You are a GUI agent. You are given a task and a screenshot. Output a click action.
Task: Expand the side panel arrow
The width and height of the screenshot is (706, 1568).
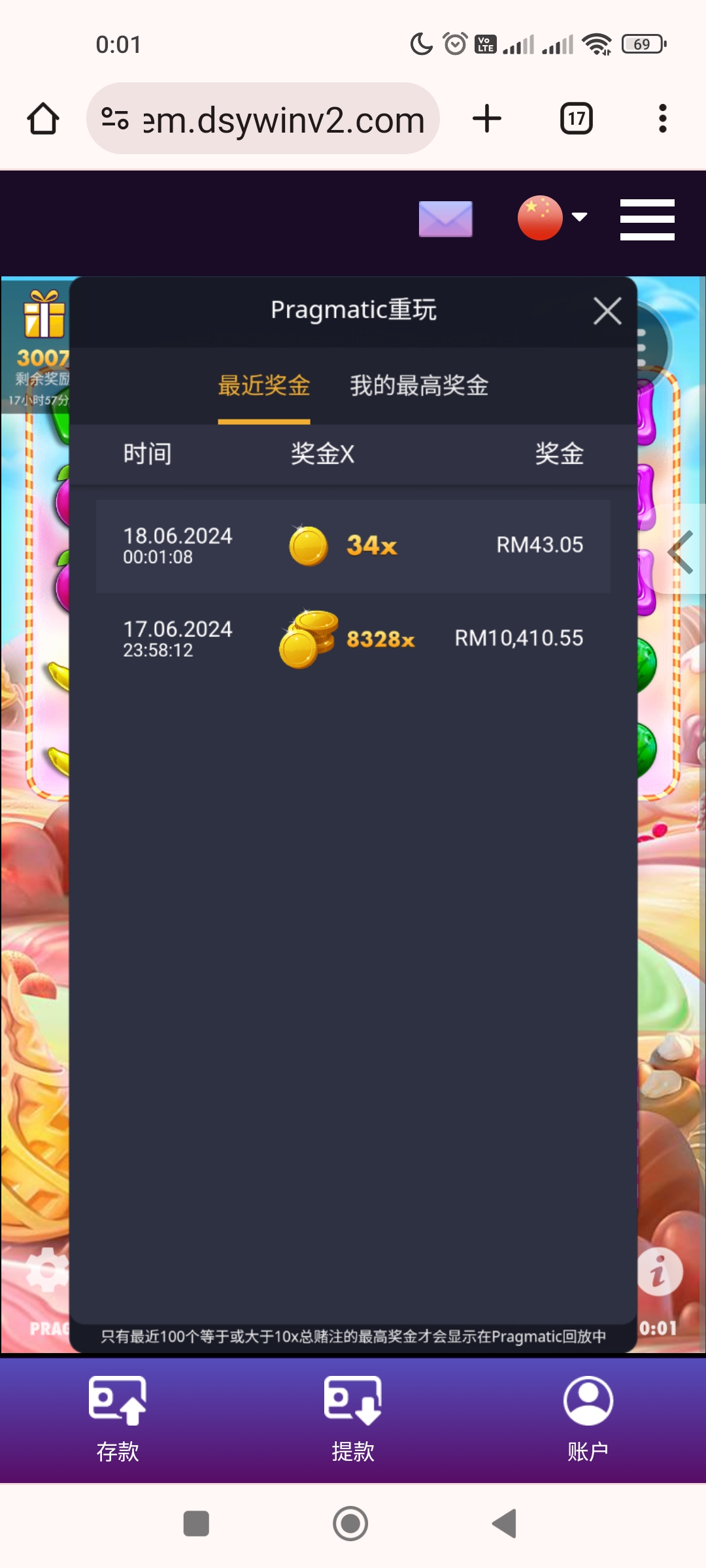(681, 552)
